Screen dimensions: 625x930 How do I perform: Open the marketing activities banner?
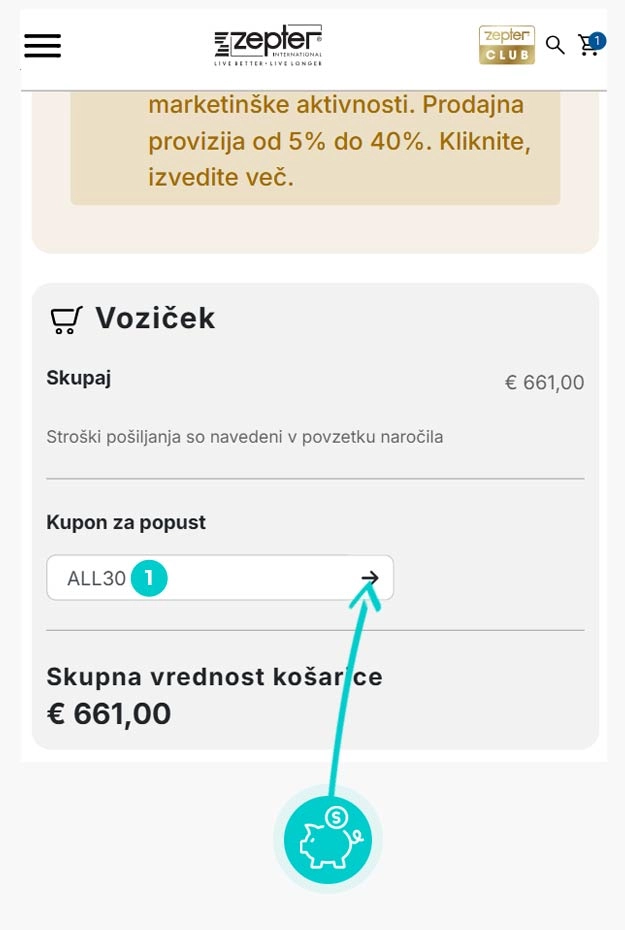pyautogui.click(x=315, y=142)
